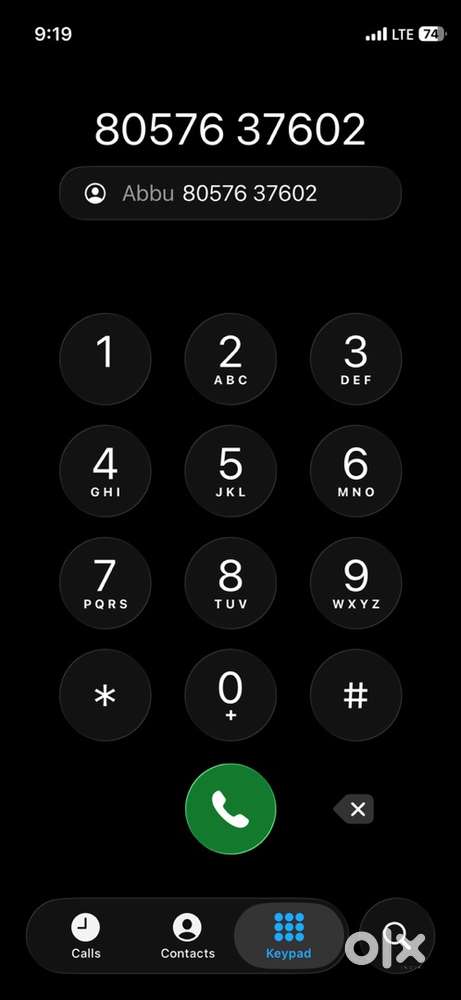Open the search icon in bottom bar
461x1000 pixels.
397,936
